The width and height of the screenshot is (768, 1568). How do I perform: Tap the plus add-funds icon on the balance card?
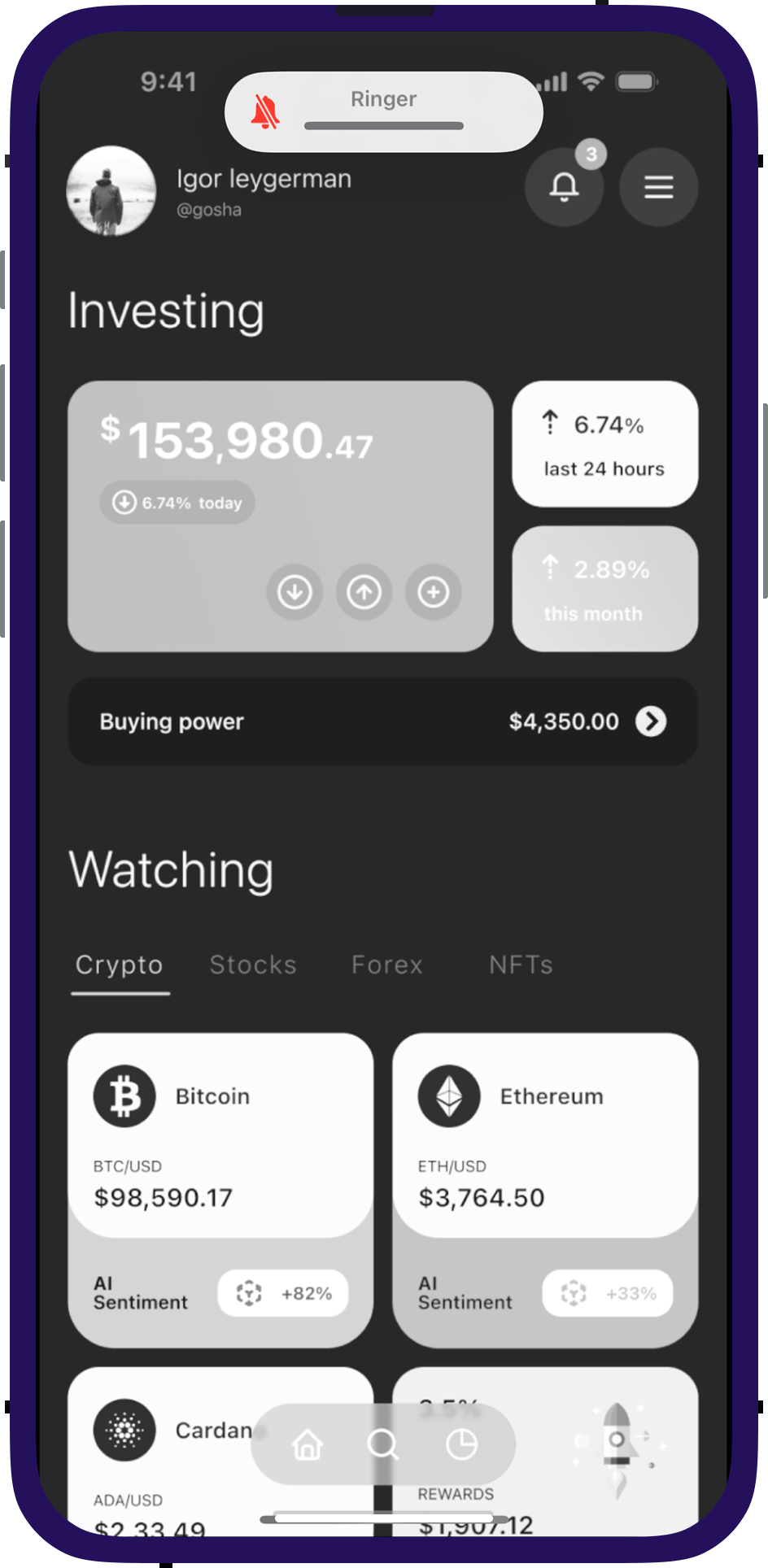pyautogui.click(x=434, y=592)
